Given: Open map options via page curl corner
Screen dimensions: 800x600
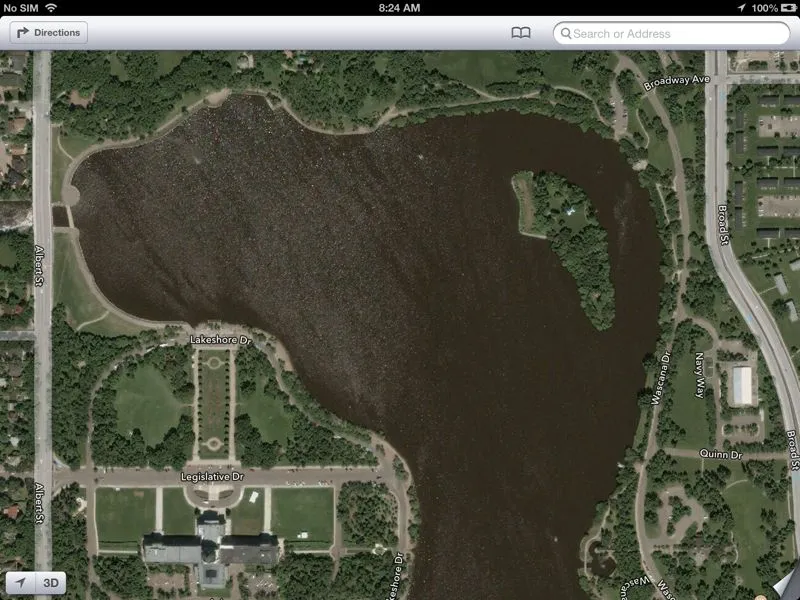Looking at the screenshot, I should coord(786,587).
